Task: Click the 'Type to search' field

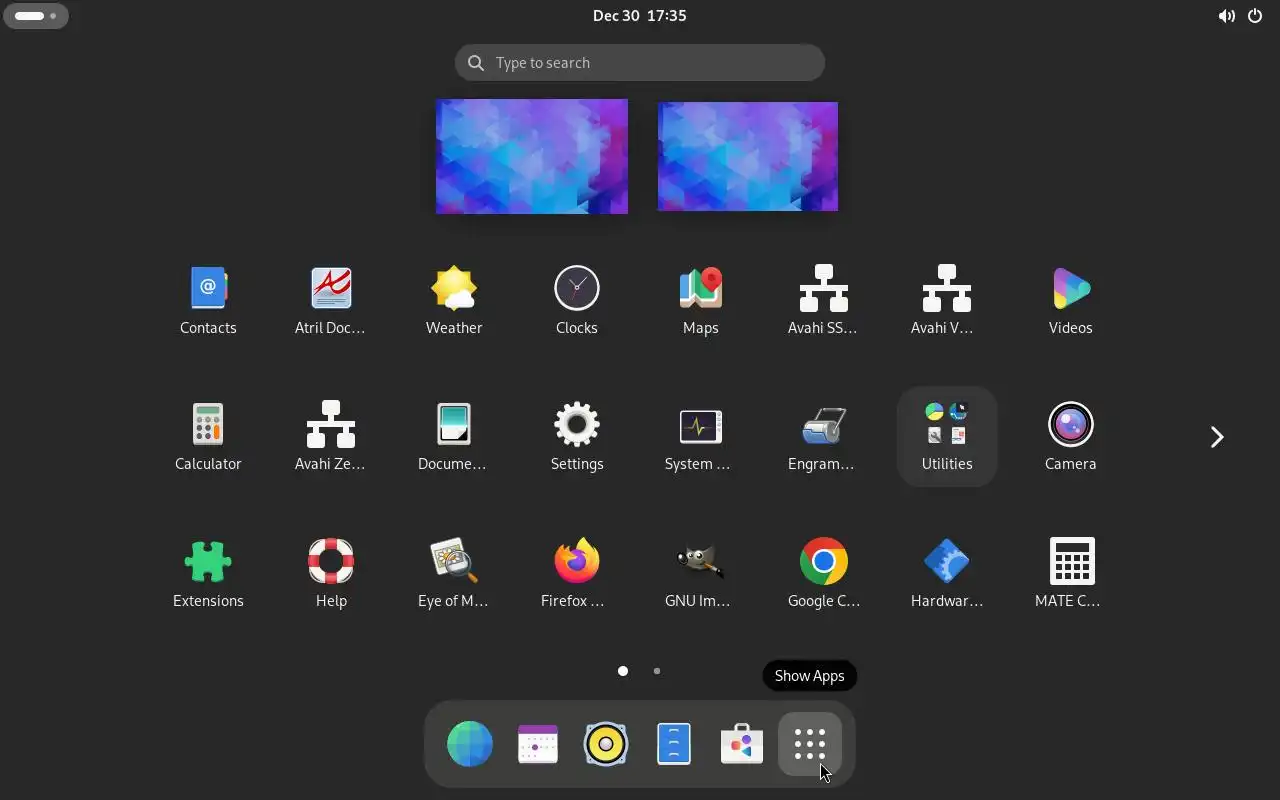Action: coord(640,63)
